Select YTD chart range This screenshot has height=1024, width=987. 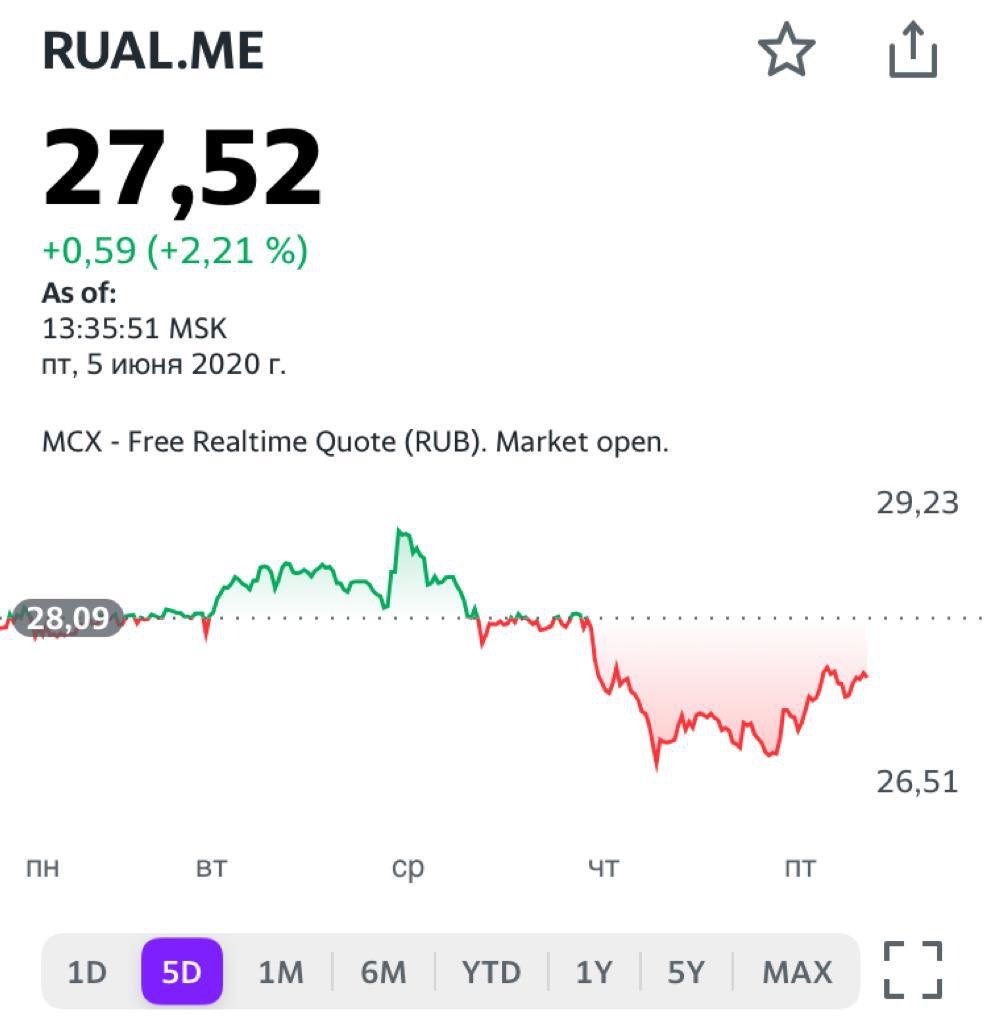pyautogui.click(x=491, y=971)
